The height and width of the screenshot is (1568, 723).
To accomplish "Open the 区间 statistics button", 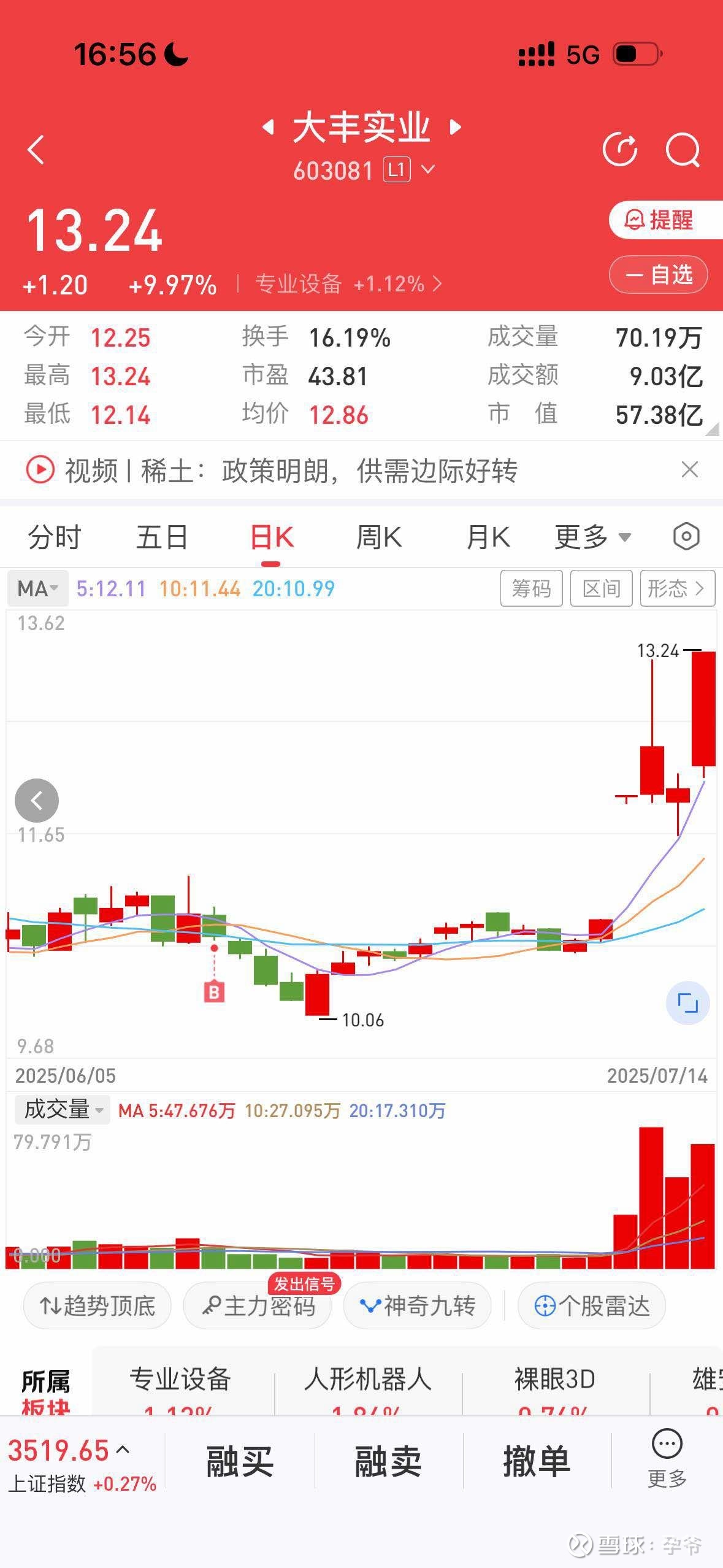I will click(601, 588).
